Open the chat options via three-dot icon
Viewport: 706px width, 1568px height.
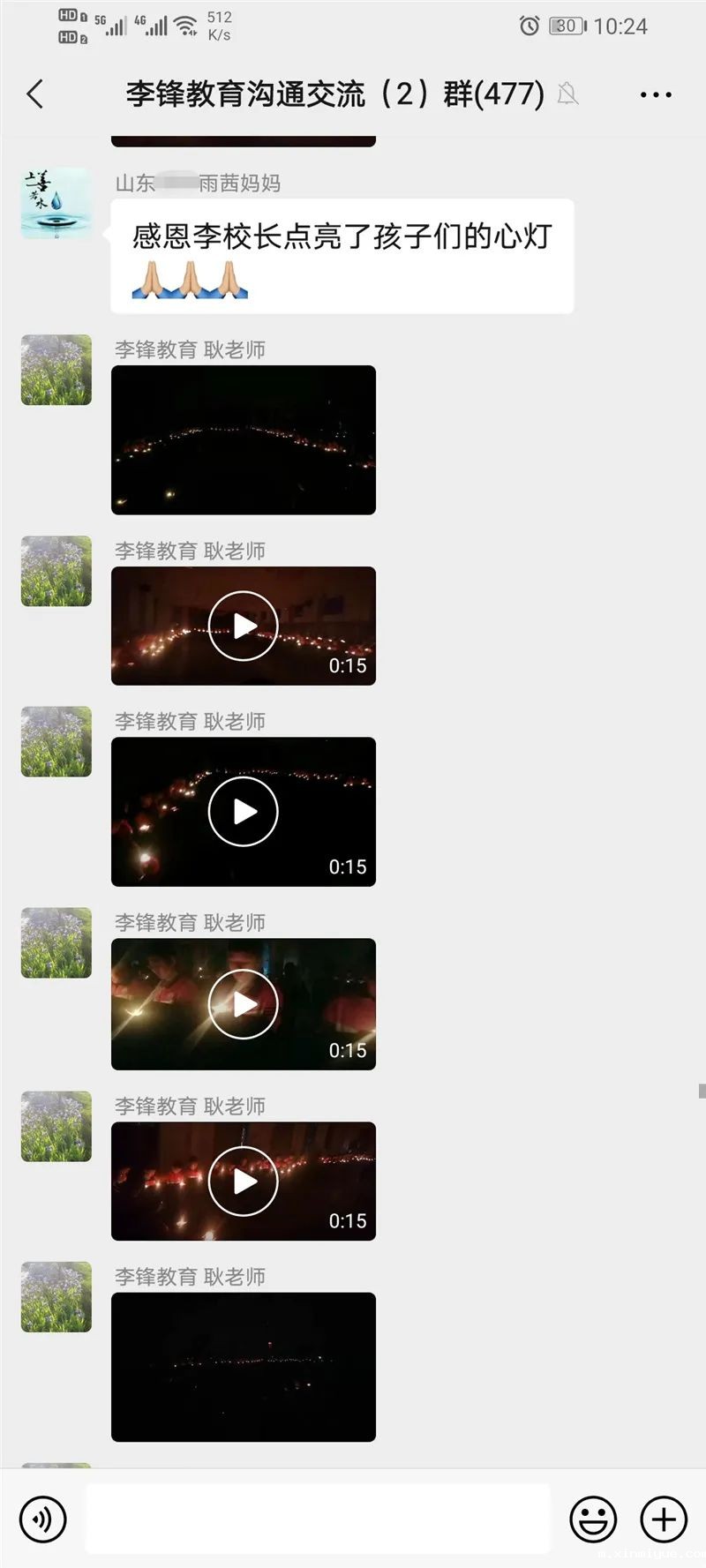[x=654, y=93]
